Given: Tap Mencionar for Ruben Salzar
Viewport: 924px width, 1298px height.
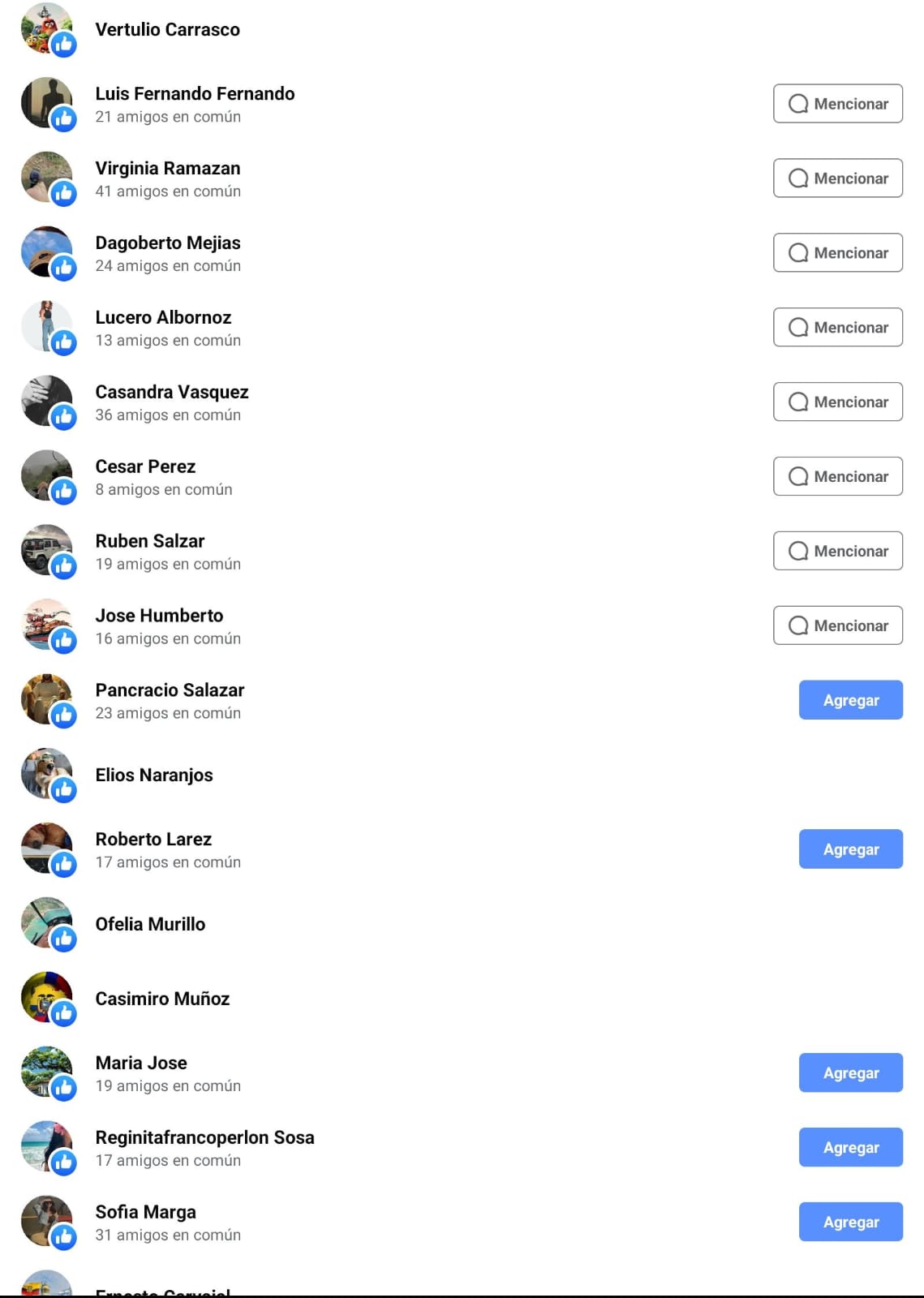Looking at the screenshot, I should tap(837, 552).
